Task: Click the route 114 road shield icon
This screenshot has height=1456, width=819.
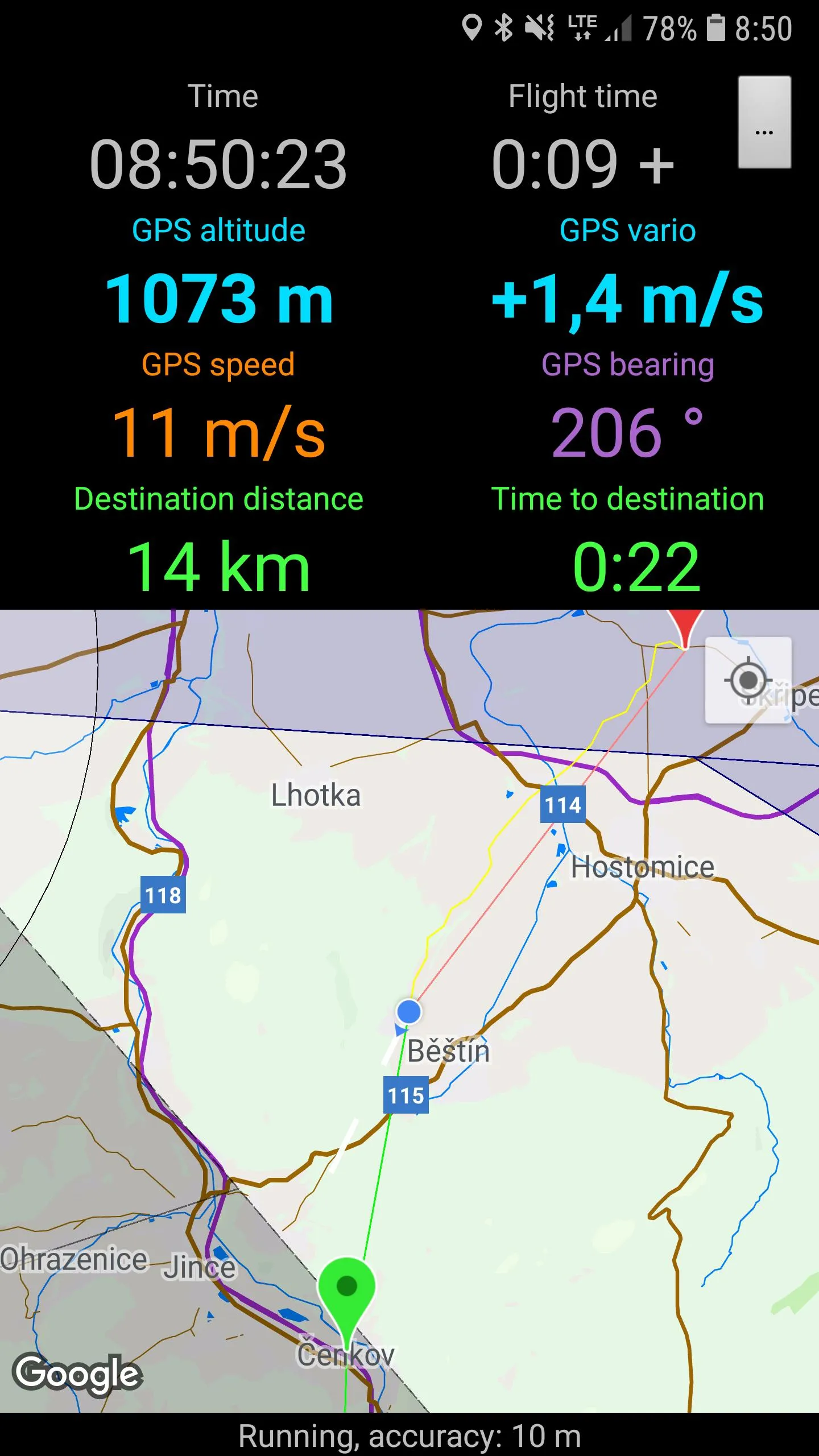Action: tap(562, 804)
